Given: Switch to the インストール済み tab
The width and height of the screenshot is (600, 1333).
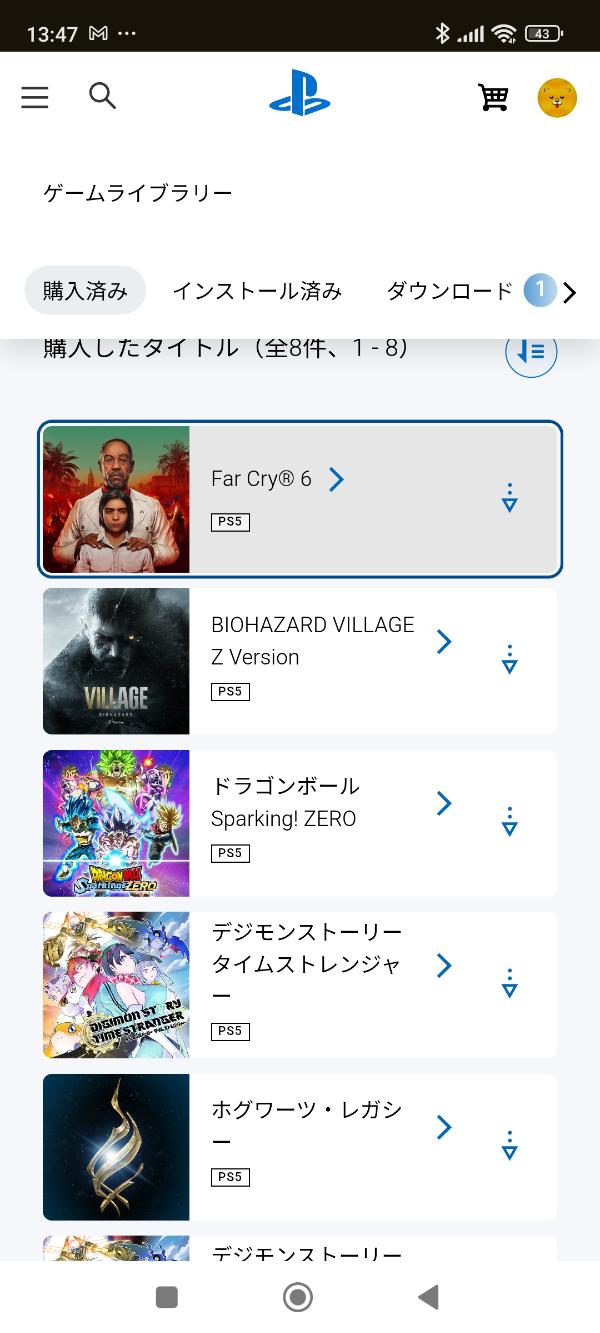Looking at the screenshot, I should tap(257, 291).
